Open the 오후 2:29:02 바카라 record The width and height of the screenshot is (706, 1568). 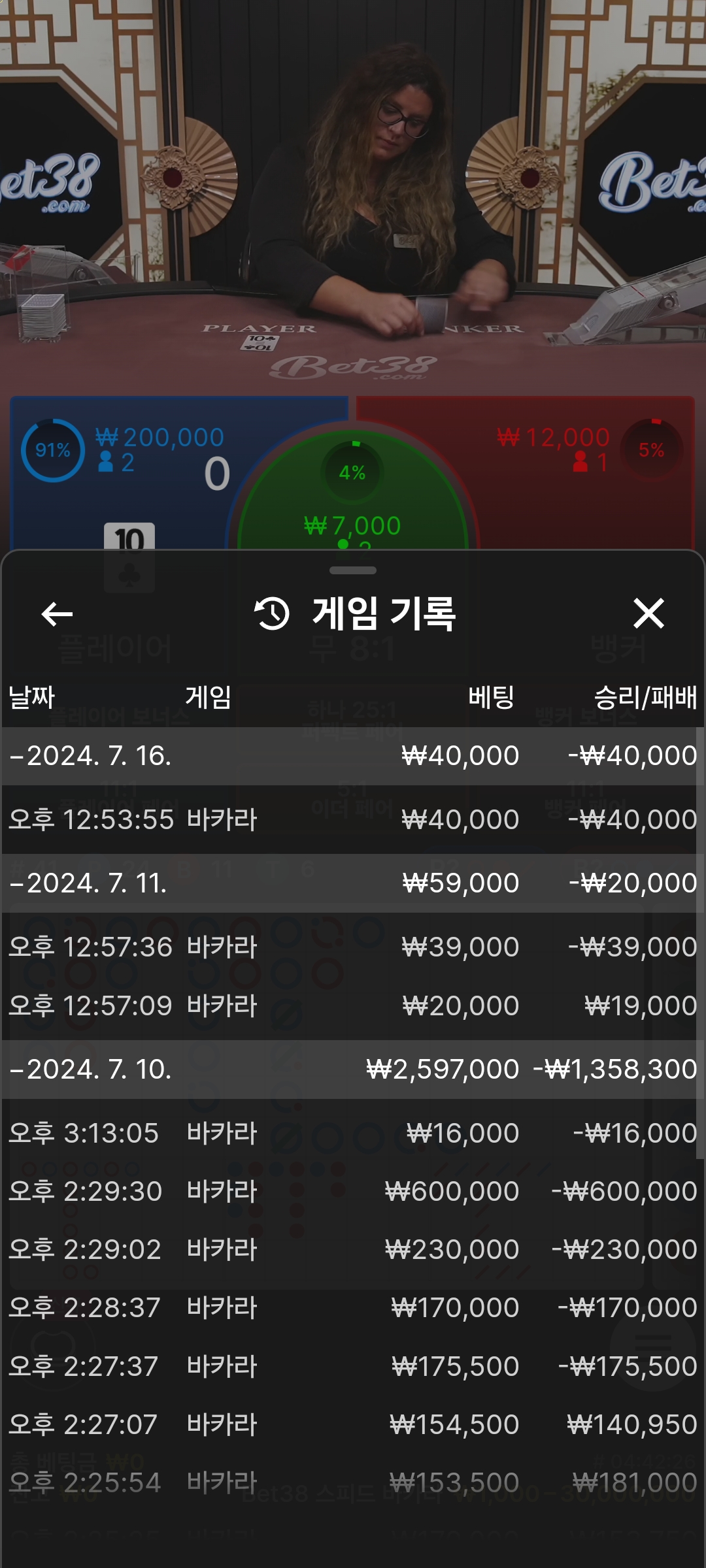point(353,1249)
